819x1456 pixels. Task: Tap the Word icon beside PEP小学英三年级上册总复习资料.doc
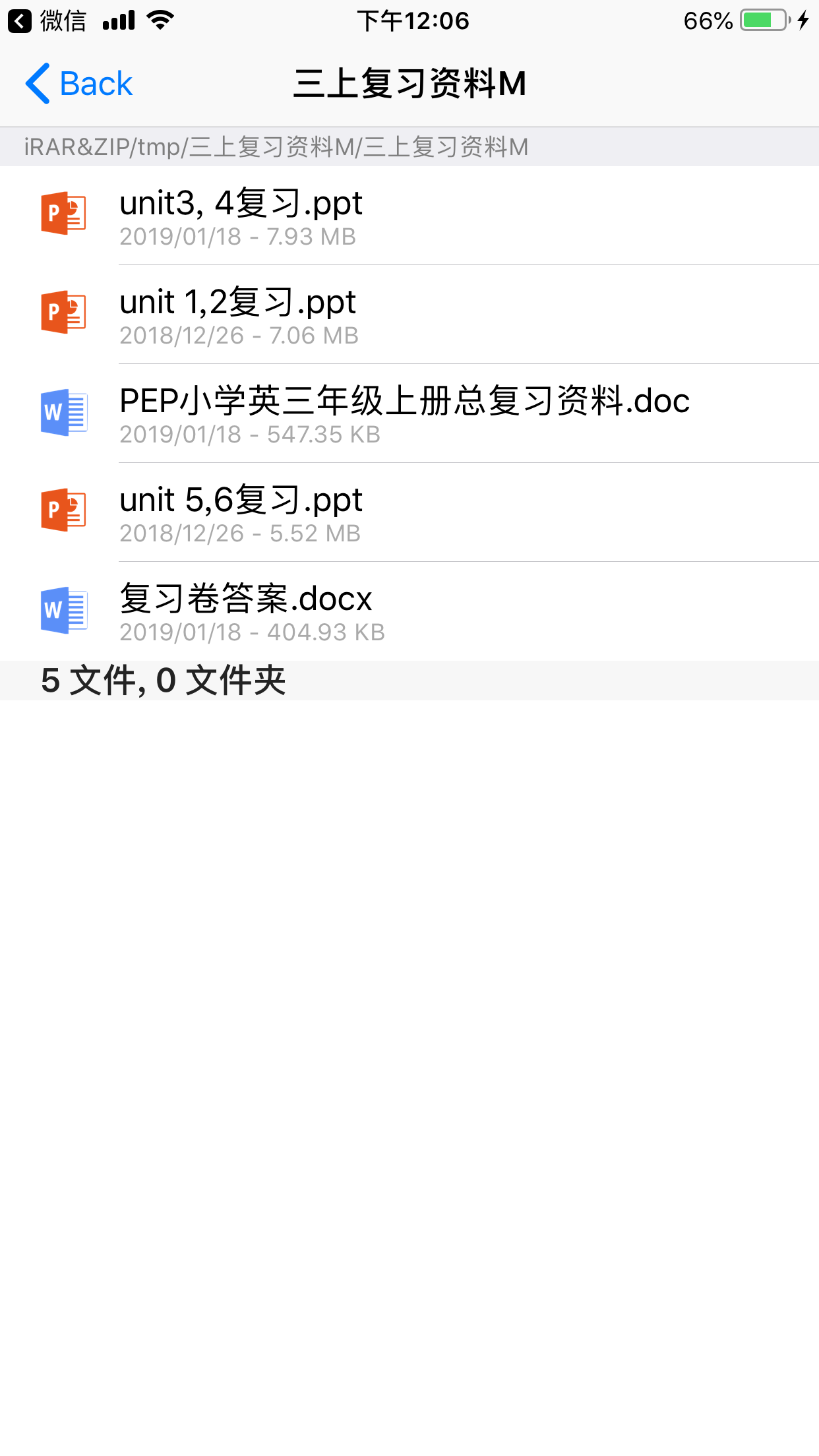click(x=64, y=412)
